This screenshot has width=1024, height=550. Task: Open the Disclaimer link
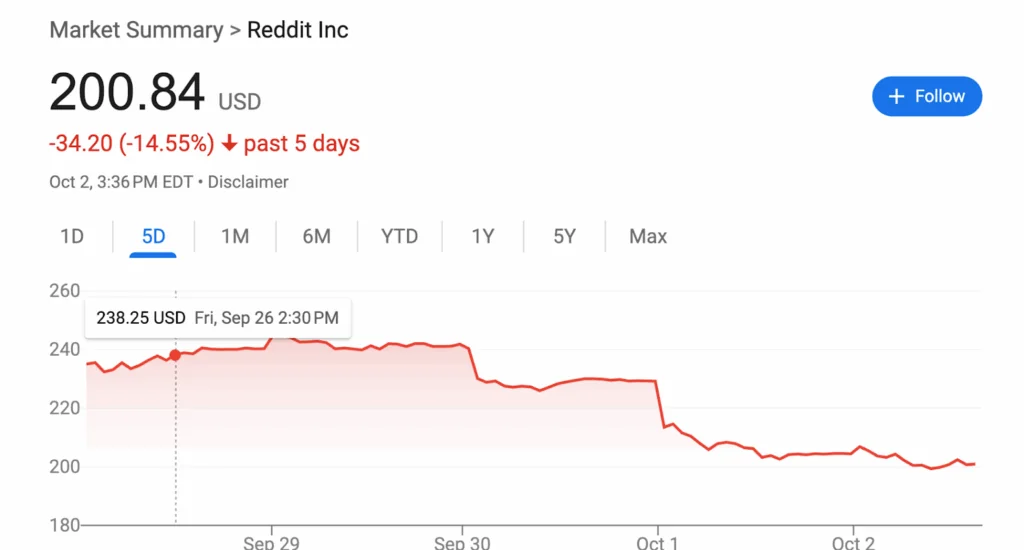[248, 182]
